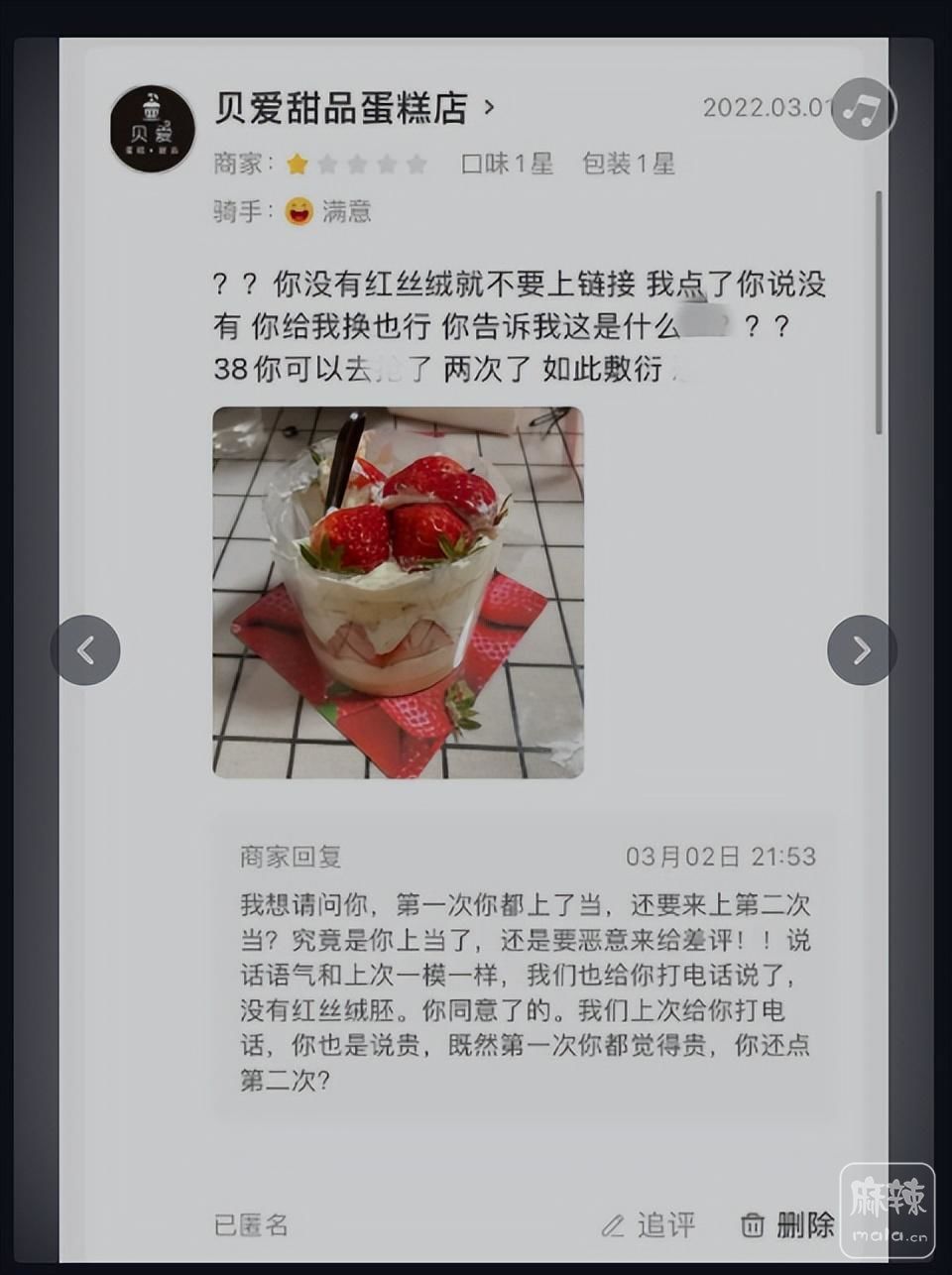This screenshot has width=952, height=1275.
Task: Enlarge the strawberry cake review photo
Action: pos(398,592)
